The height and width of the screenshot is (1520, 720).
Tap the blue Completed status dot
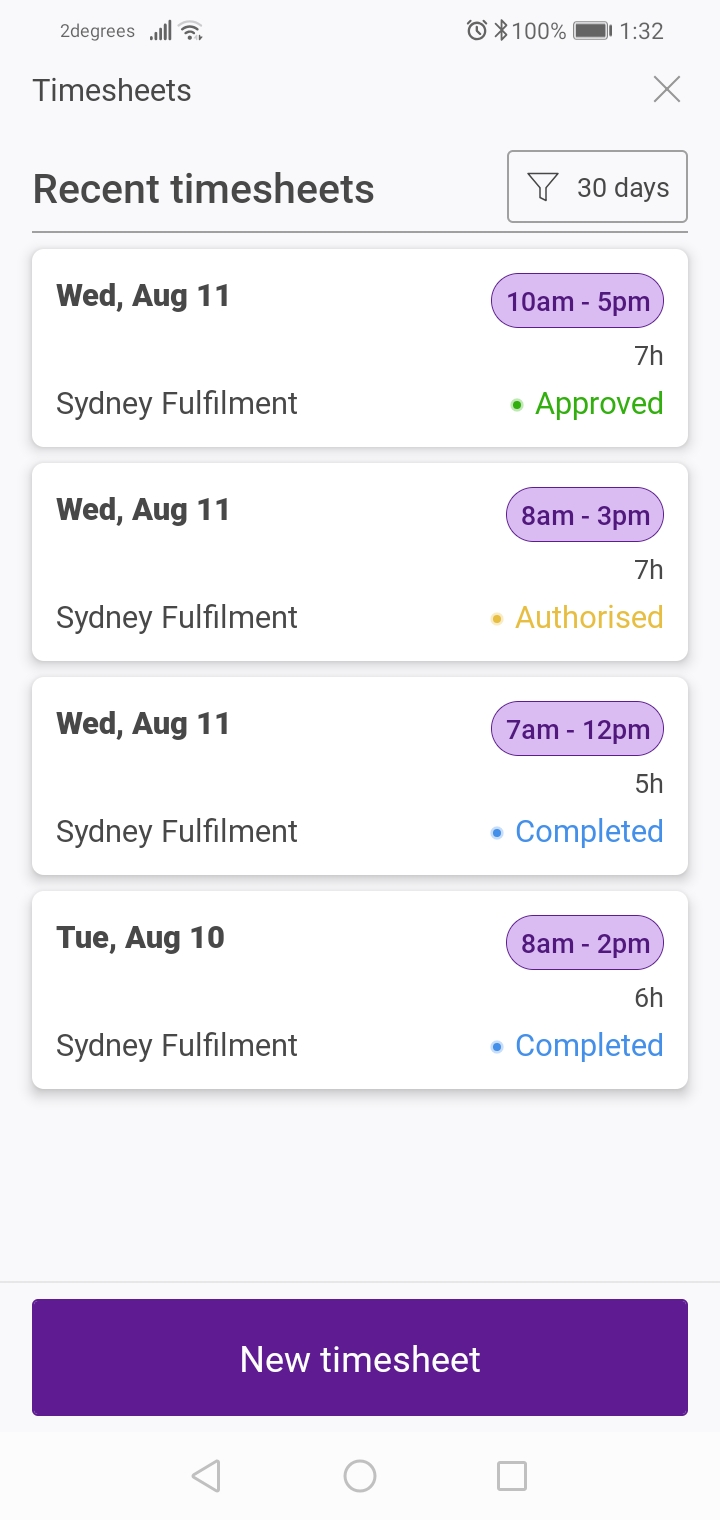pos(497,833)
